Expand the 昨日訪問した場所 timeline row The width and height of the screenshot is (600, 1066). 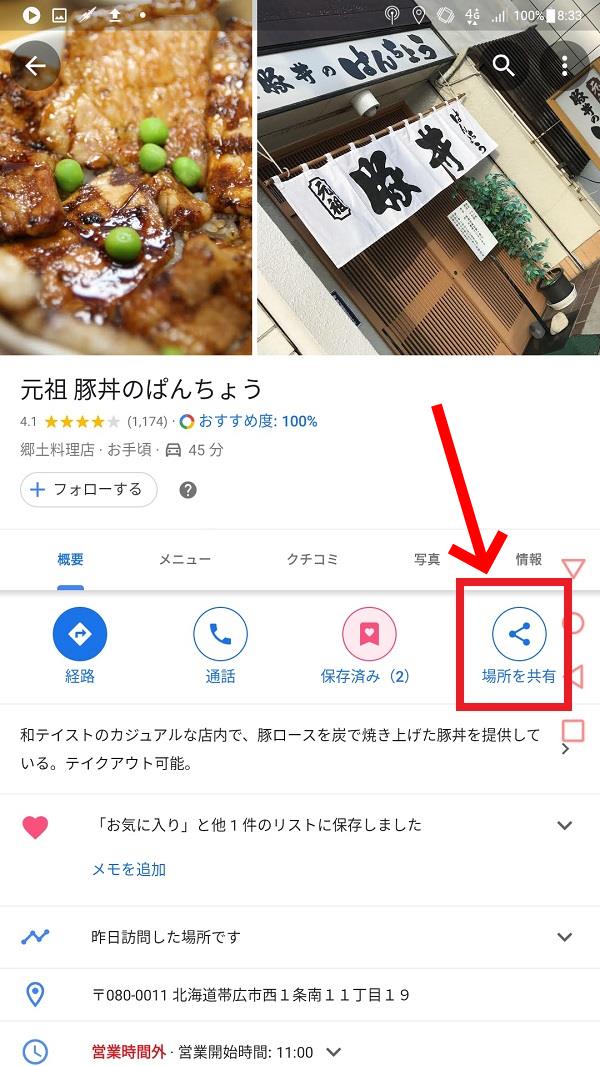565,937
